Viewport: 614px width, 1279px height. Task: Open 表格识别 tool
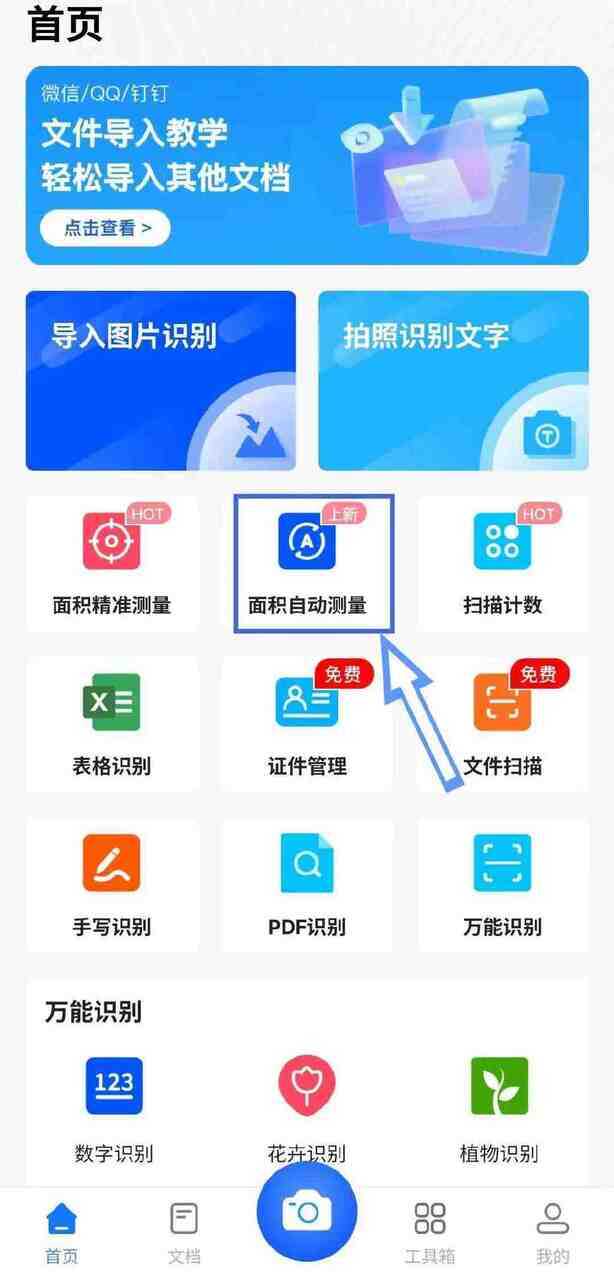112,724
